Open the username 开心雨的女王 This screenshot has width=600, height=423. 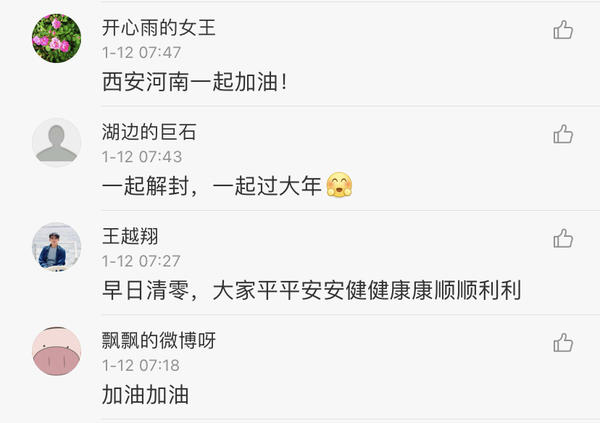[158, 28]
